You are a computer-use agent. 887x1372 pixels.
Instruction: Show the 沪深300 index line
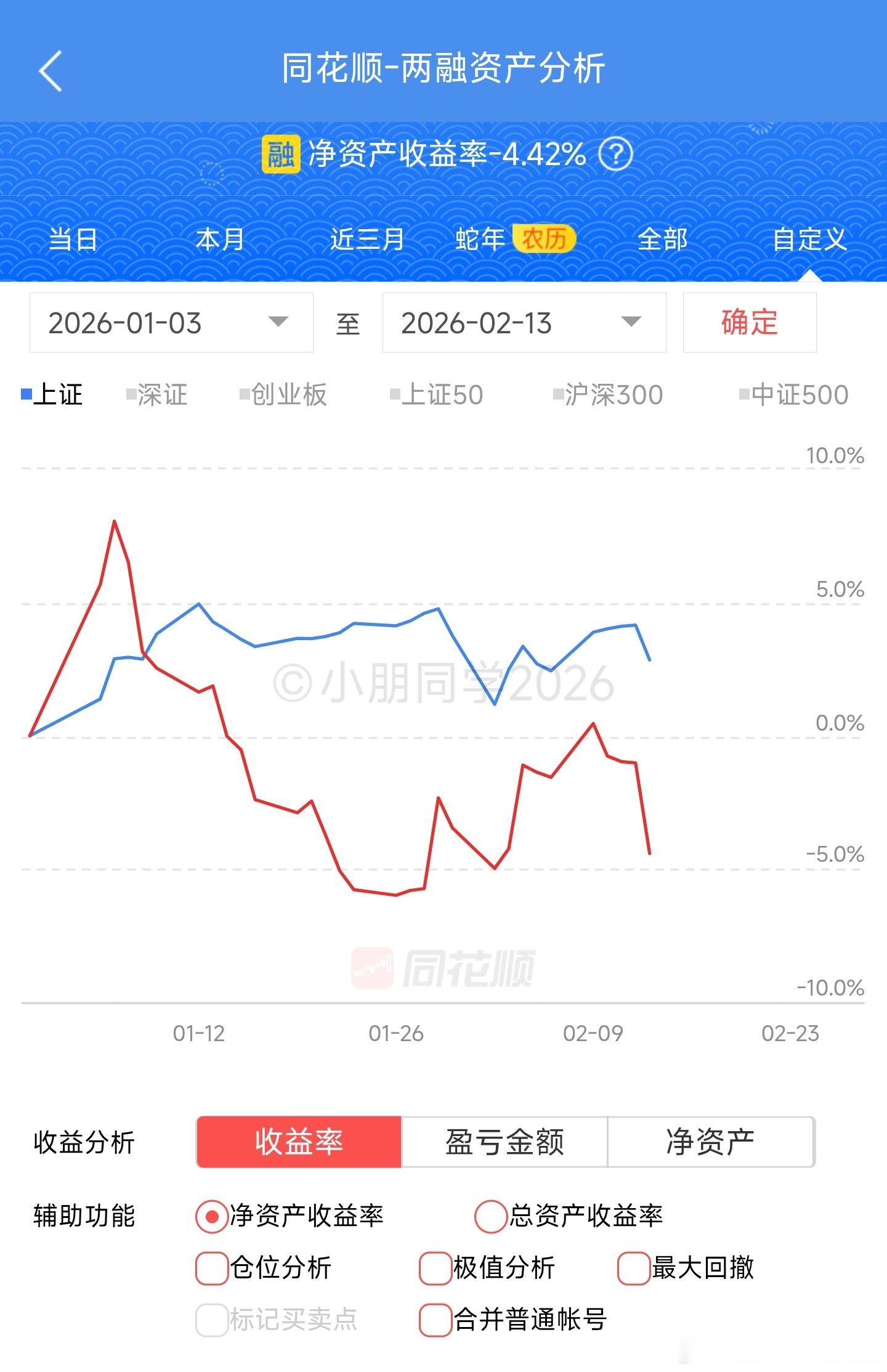[x=608, y=395]
